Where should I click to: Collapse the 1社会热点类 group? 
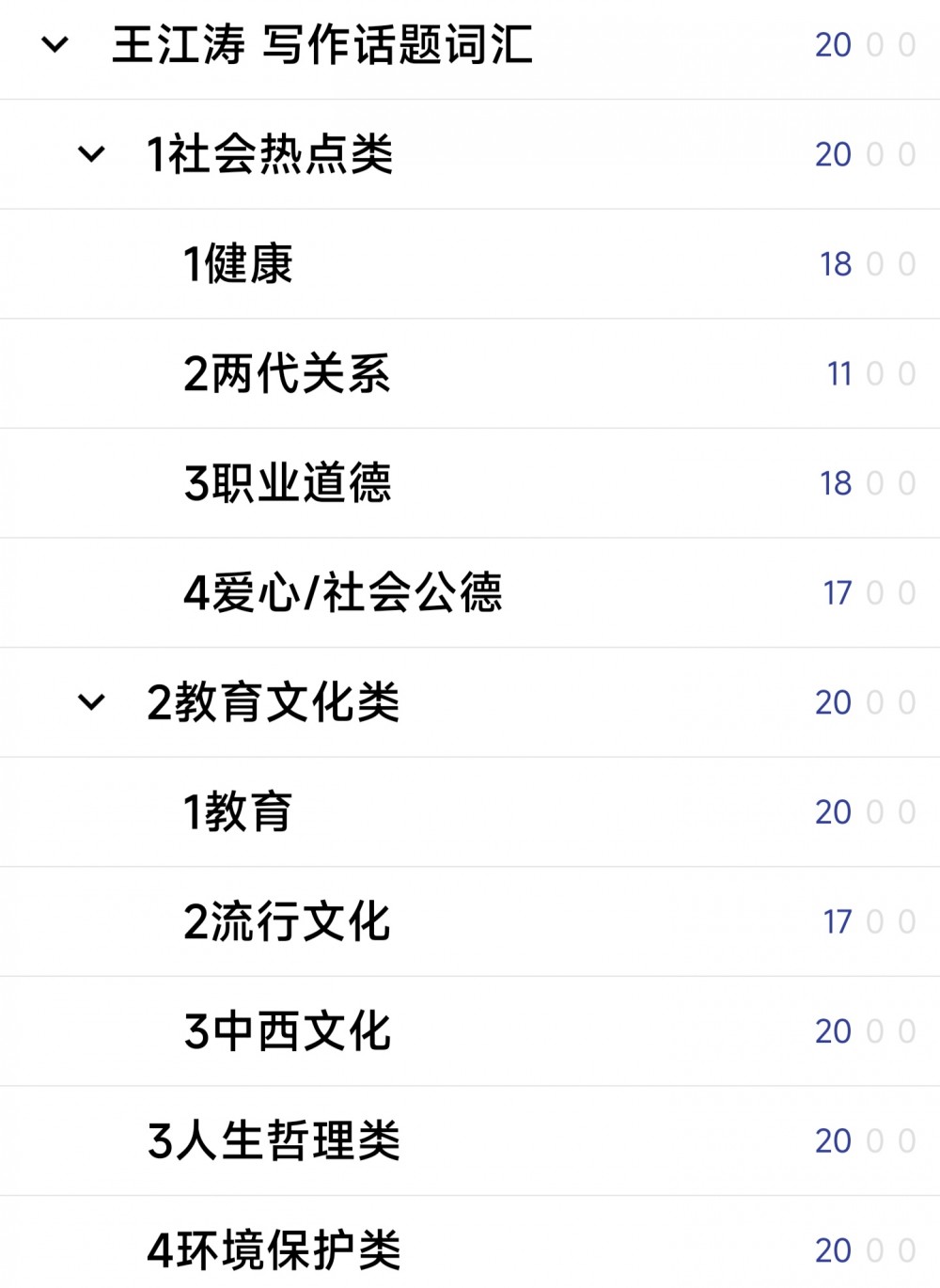[91, 154]
